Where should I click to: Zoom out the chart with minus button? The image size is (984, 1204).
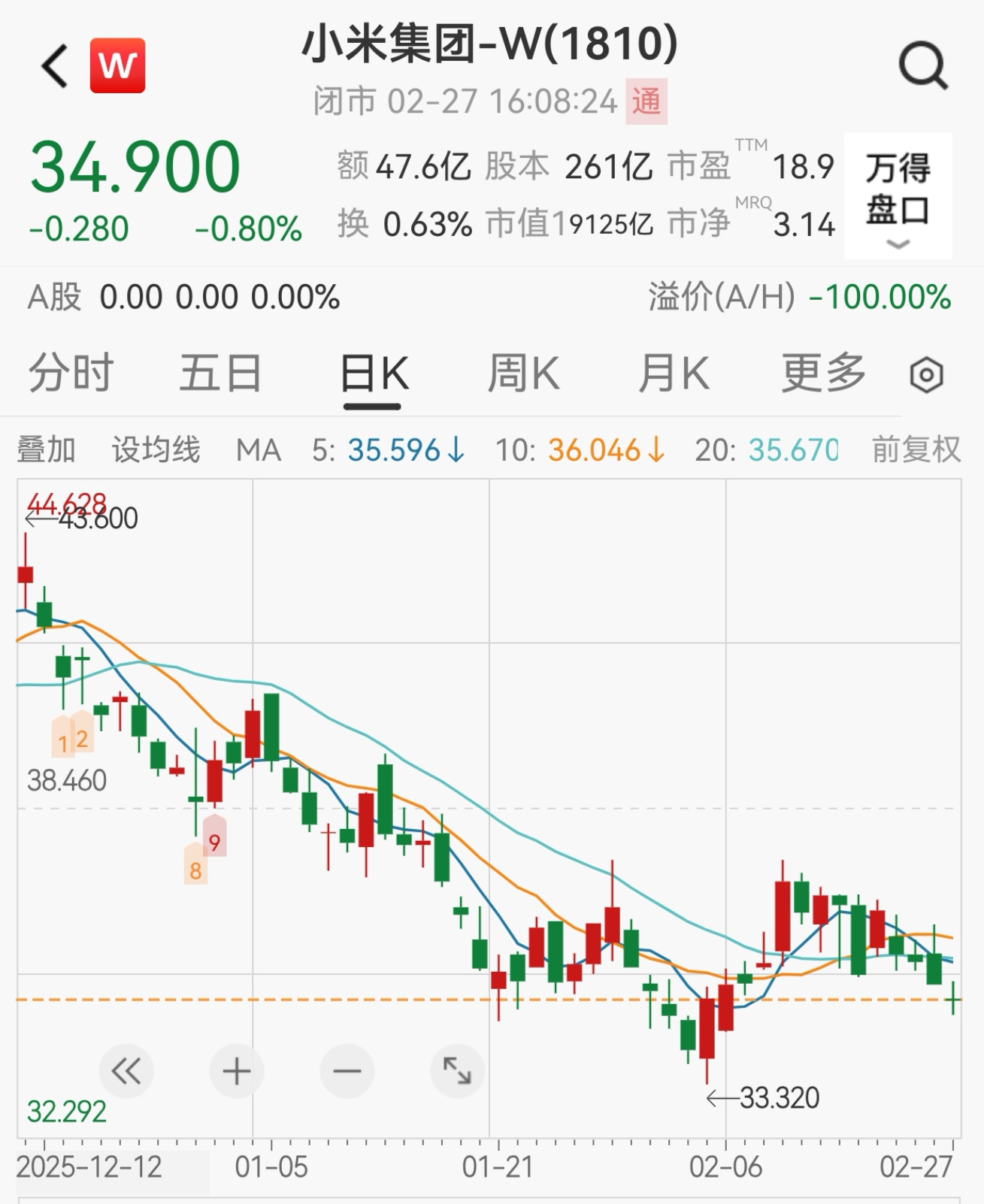click(347, 1070)
